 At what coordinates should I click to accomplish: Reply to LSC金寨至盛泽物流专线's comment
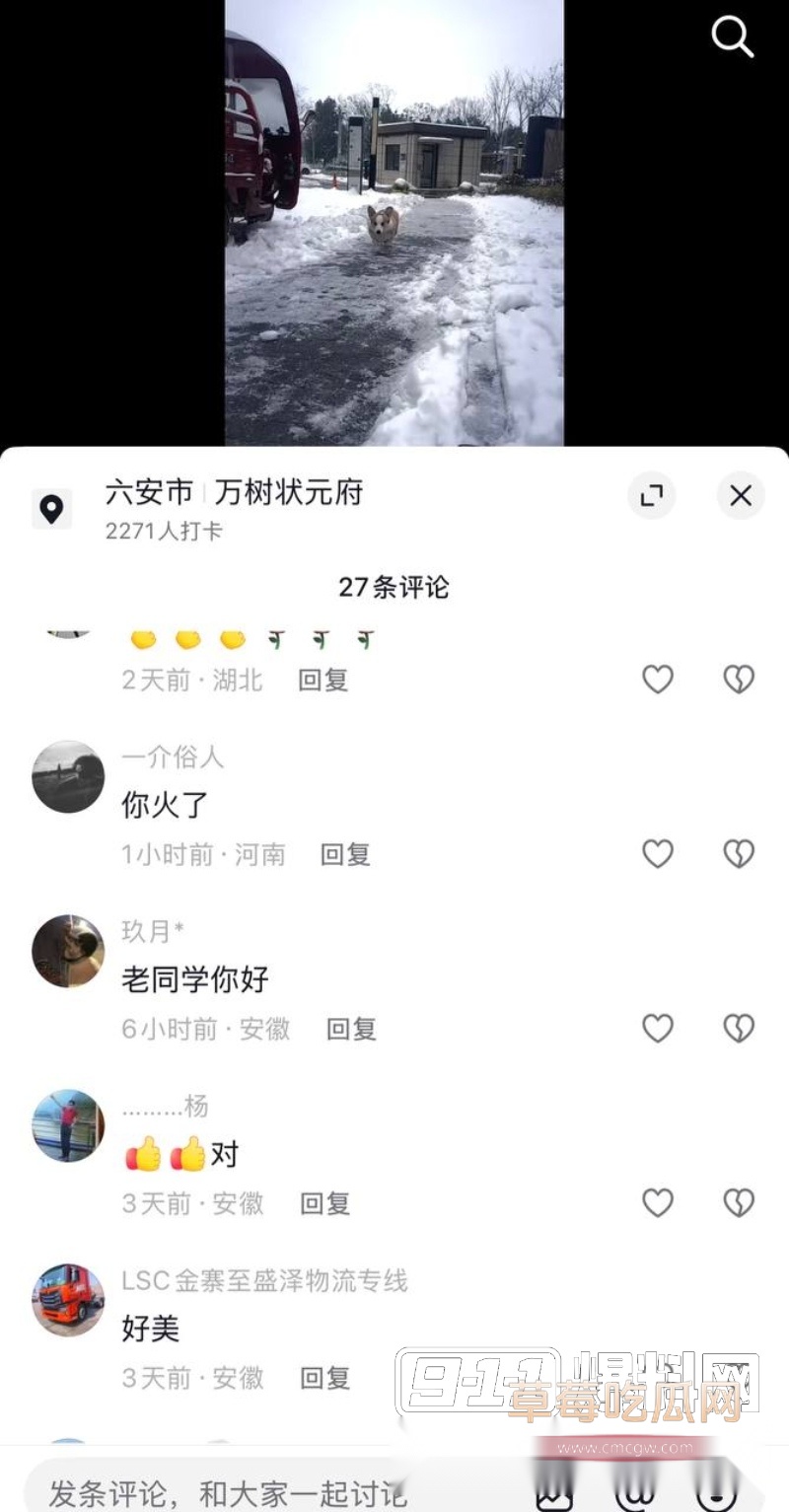(325, 1378)
